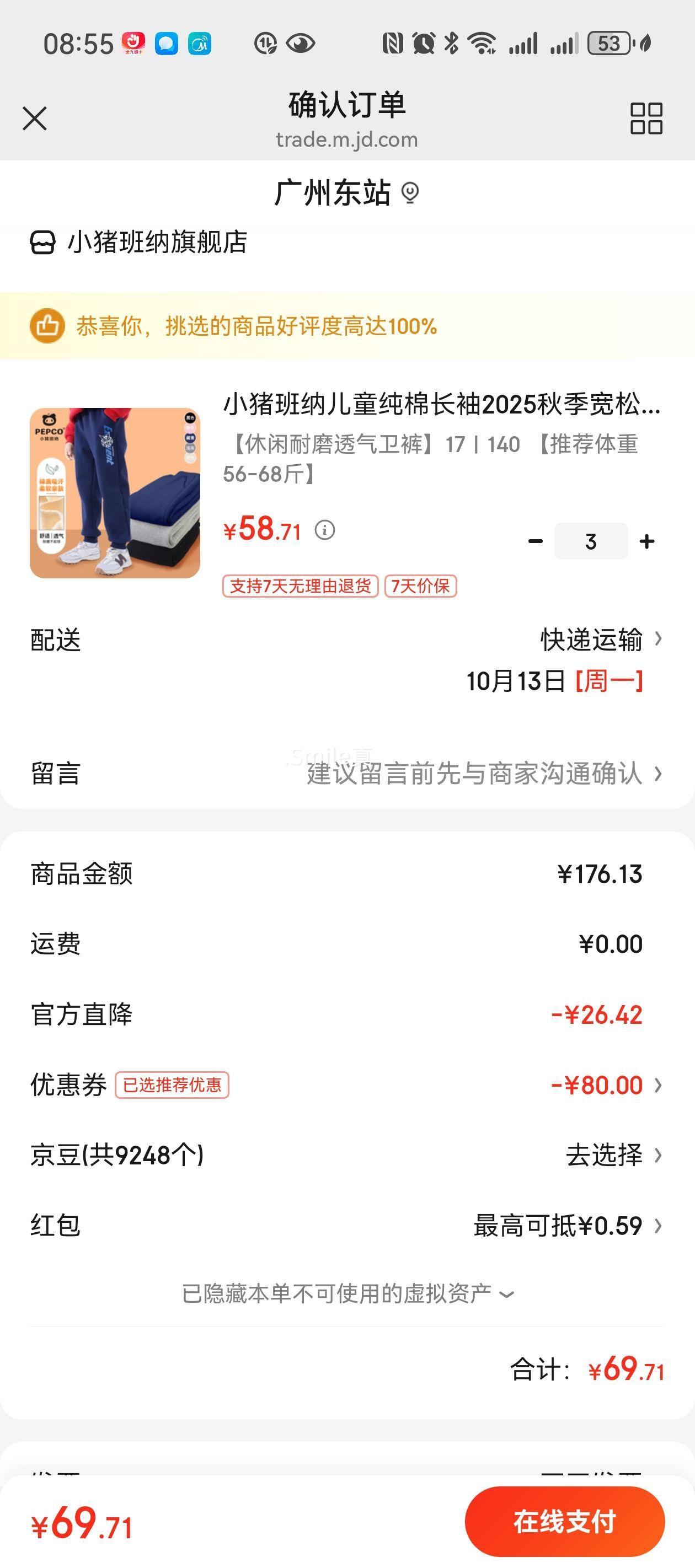Change the 配送 delivery method
Screen dimensions: 695x1568
click(600, 640)
